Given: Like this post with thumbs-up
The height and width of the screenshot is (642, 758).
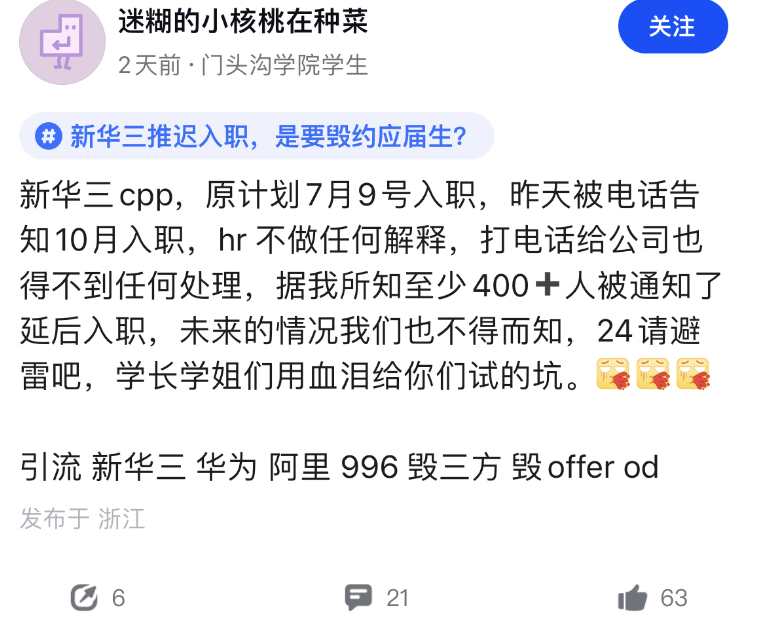Looking at the screenshot, I should [633, 598].
